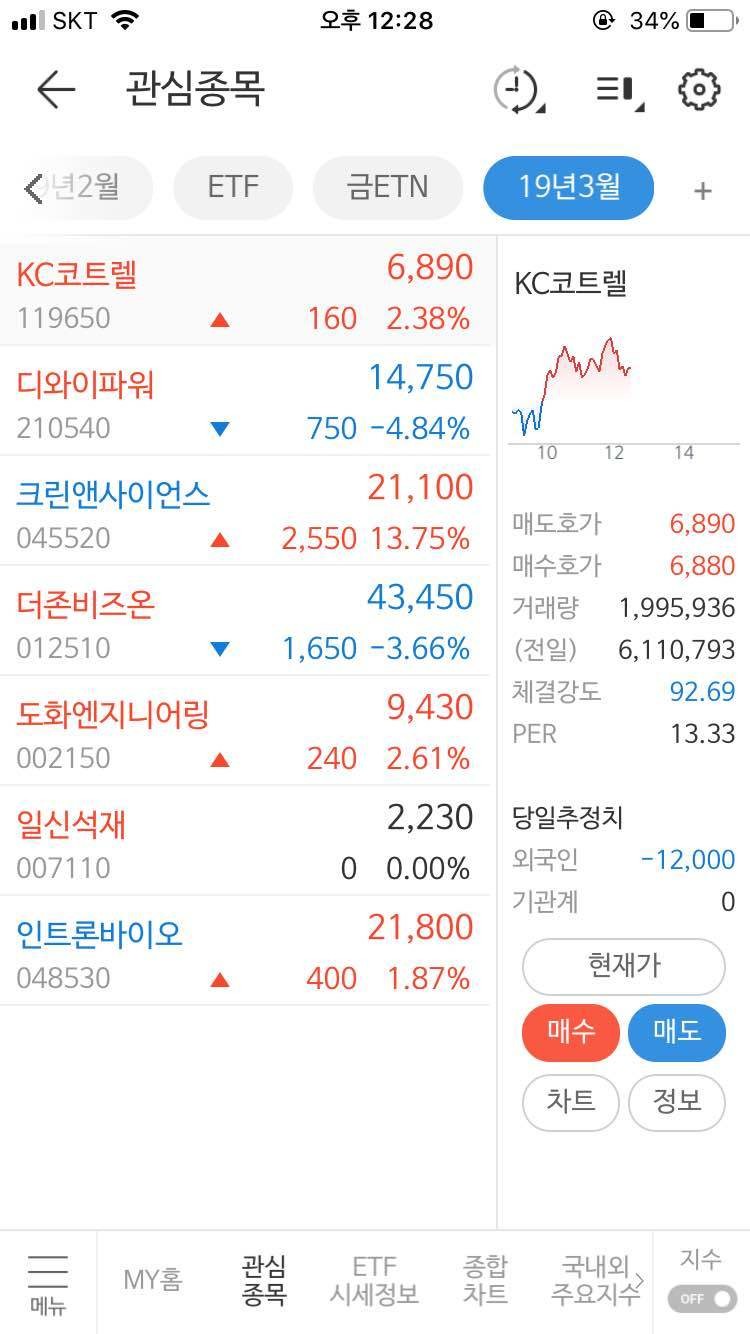Switch to the 19년3월 tab

[568, 188]
